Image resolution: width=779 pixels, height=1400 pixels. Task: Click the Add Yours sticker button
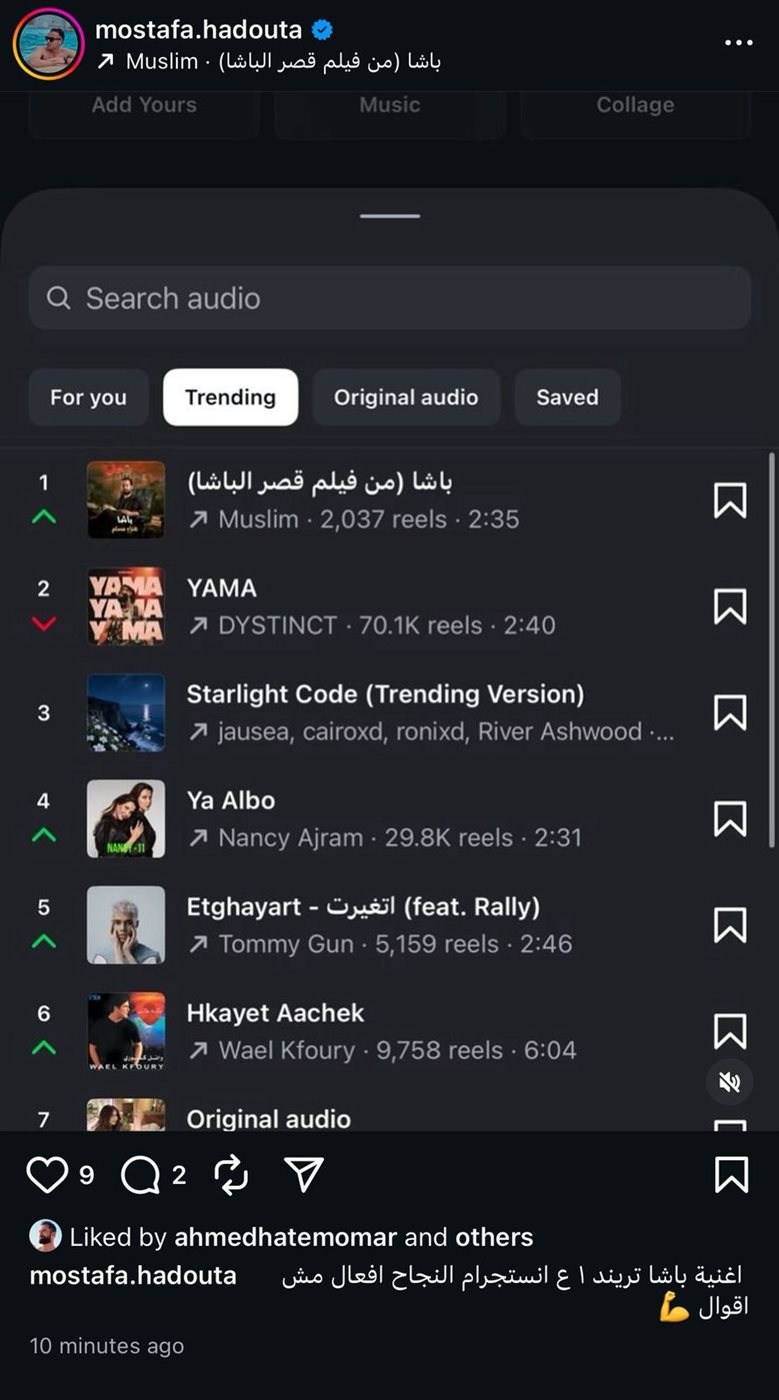point(143,104)
